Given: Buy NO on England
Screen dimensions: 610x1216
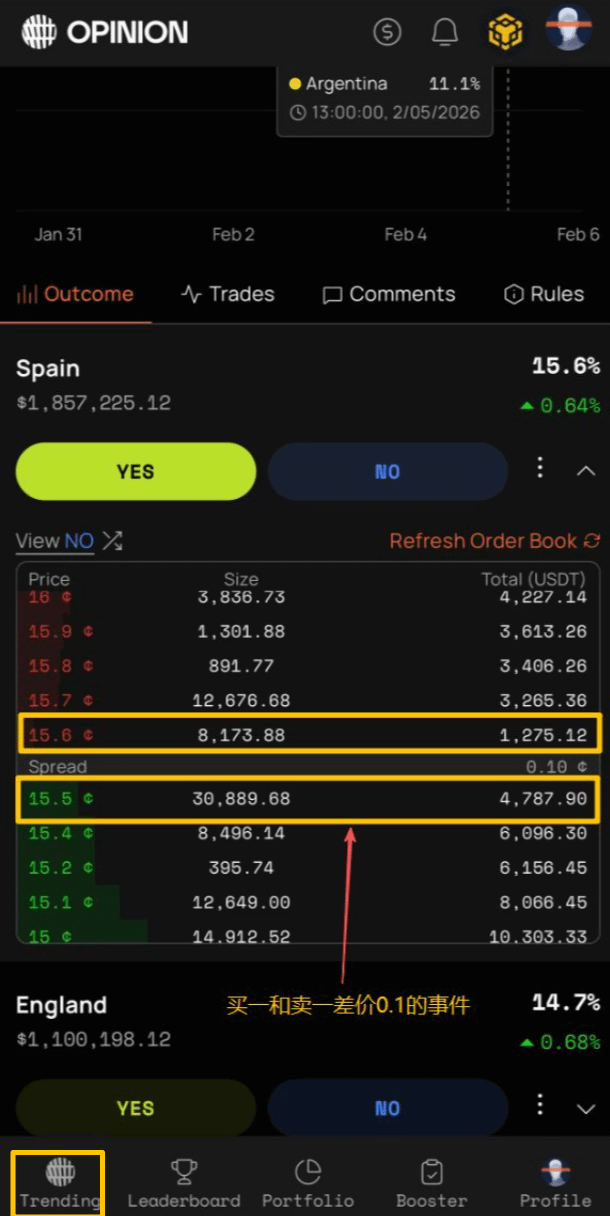Looking at the screenshot, I should pos(387,1108).
